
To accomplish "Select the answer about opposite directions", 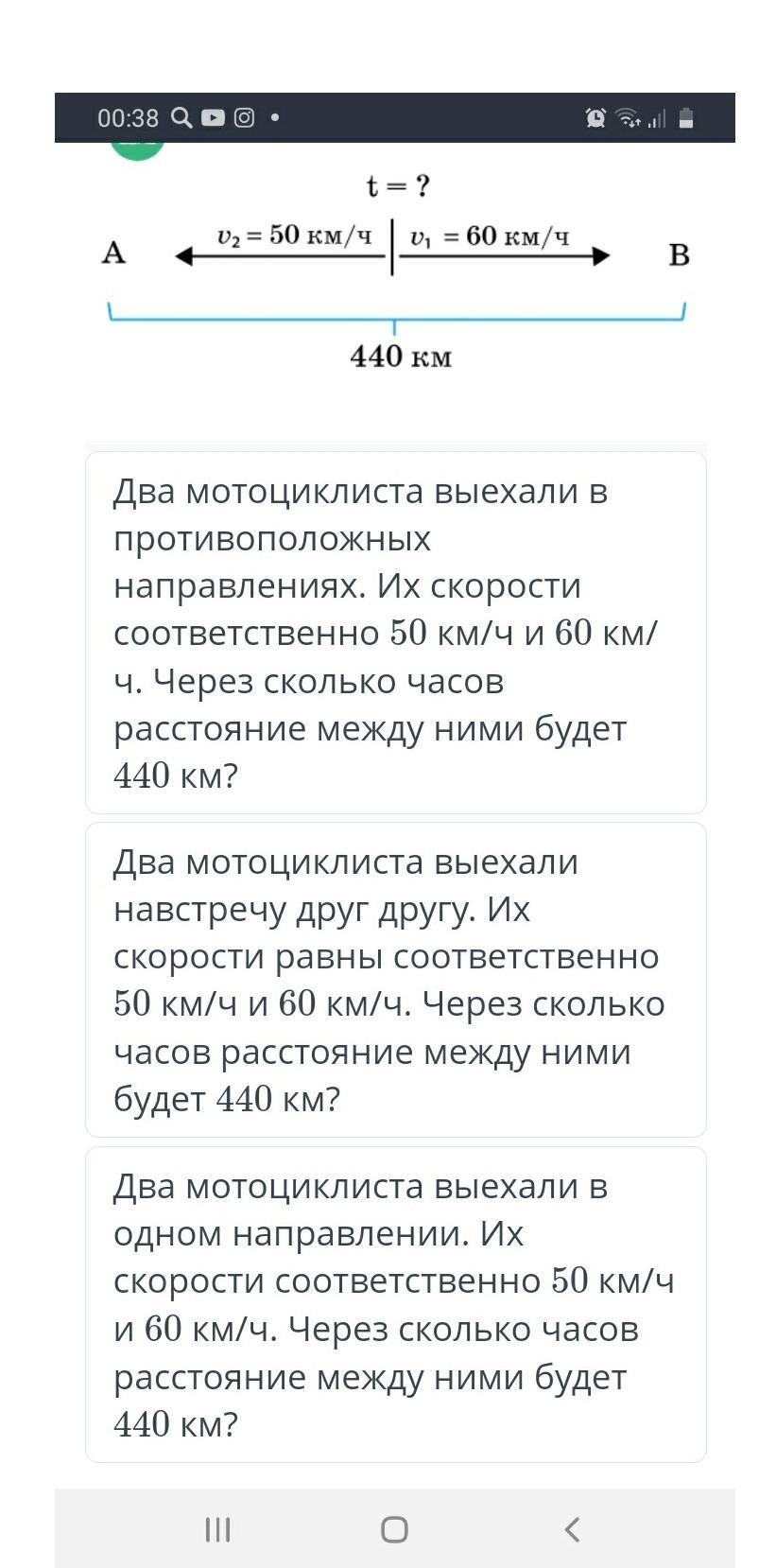I will pos(395,633).
